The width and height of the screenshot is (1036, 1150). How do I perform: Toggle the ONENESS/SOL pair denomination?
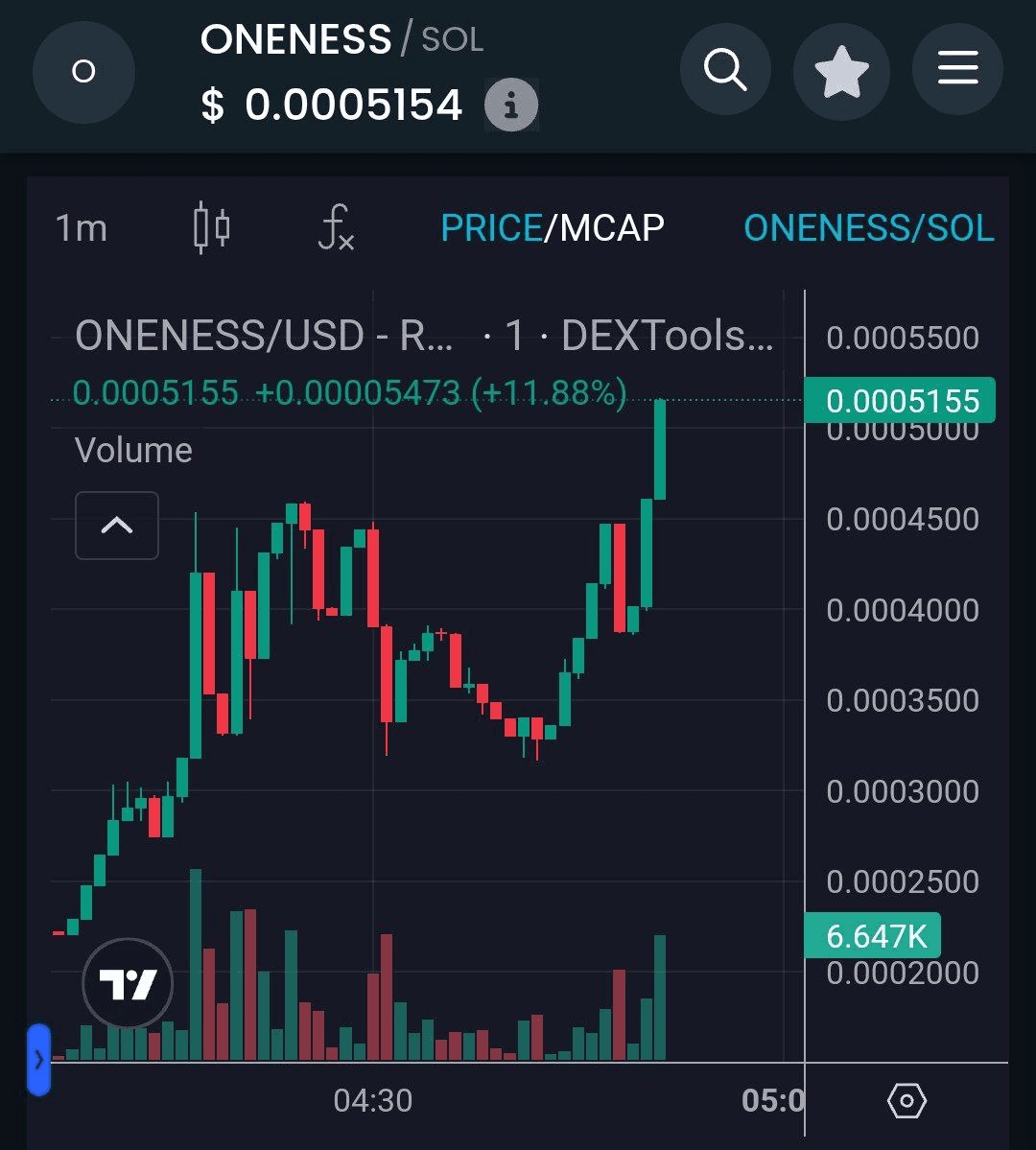click(868, 228)
